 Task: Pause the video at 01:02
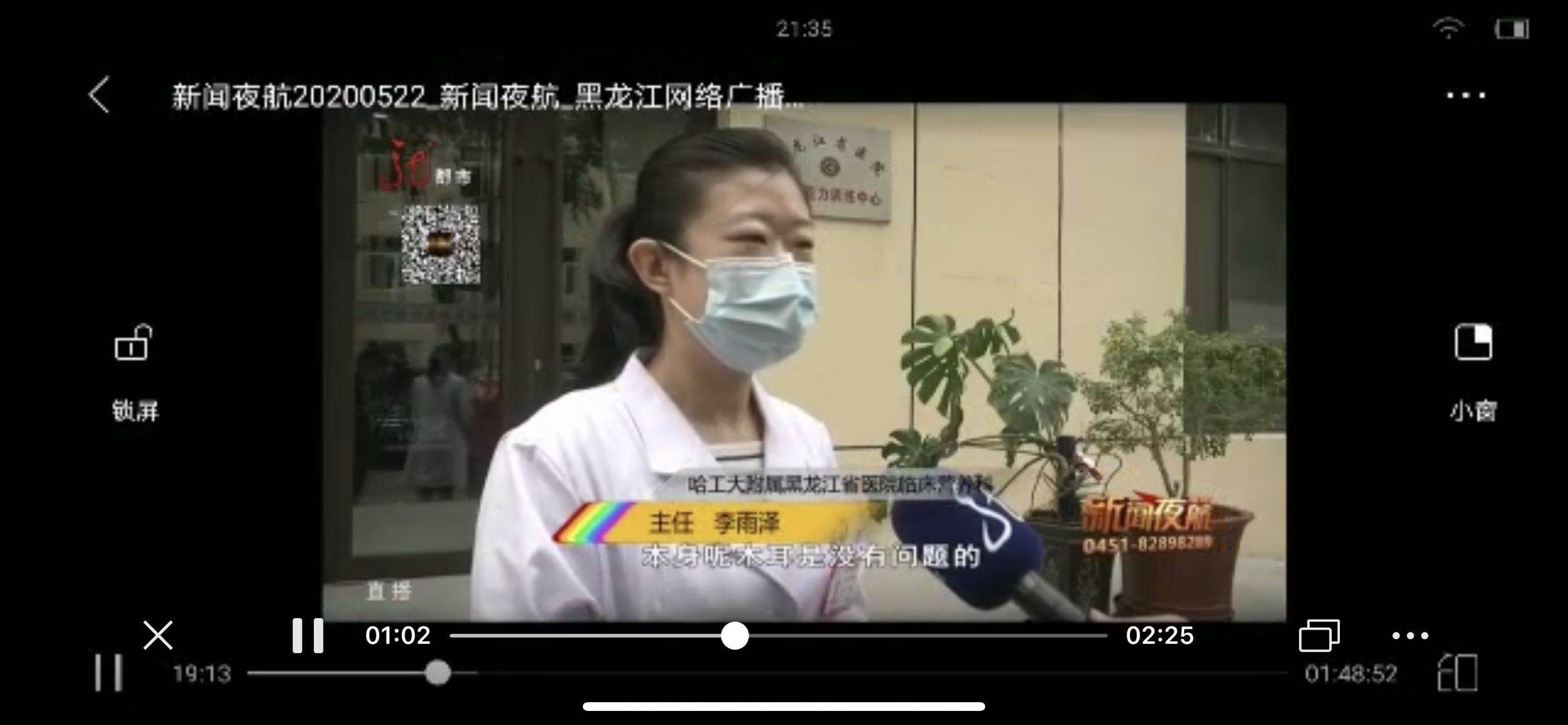(308, 635)
